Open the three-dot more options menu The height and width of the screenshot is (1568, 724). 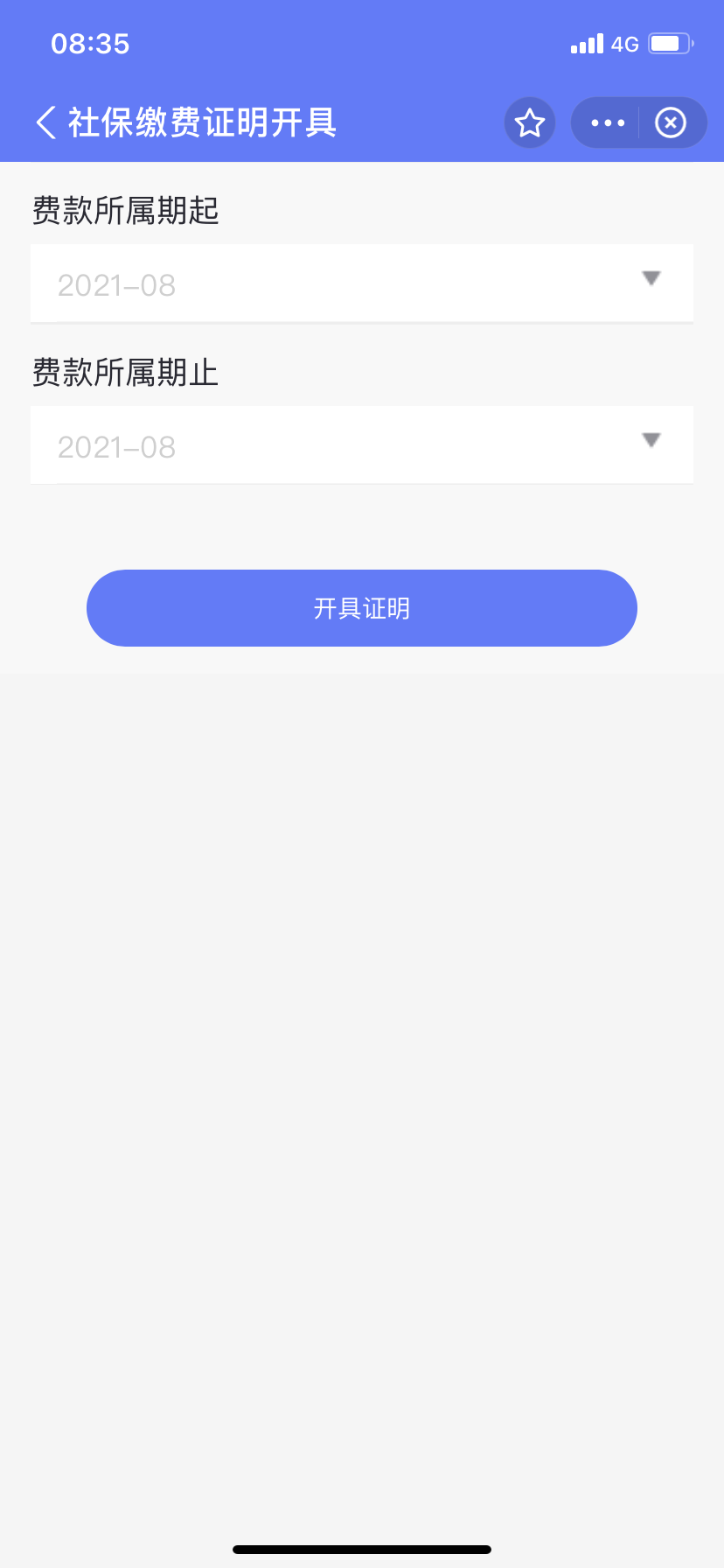point(608,122)
